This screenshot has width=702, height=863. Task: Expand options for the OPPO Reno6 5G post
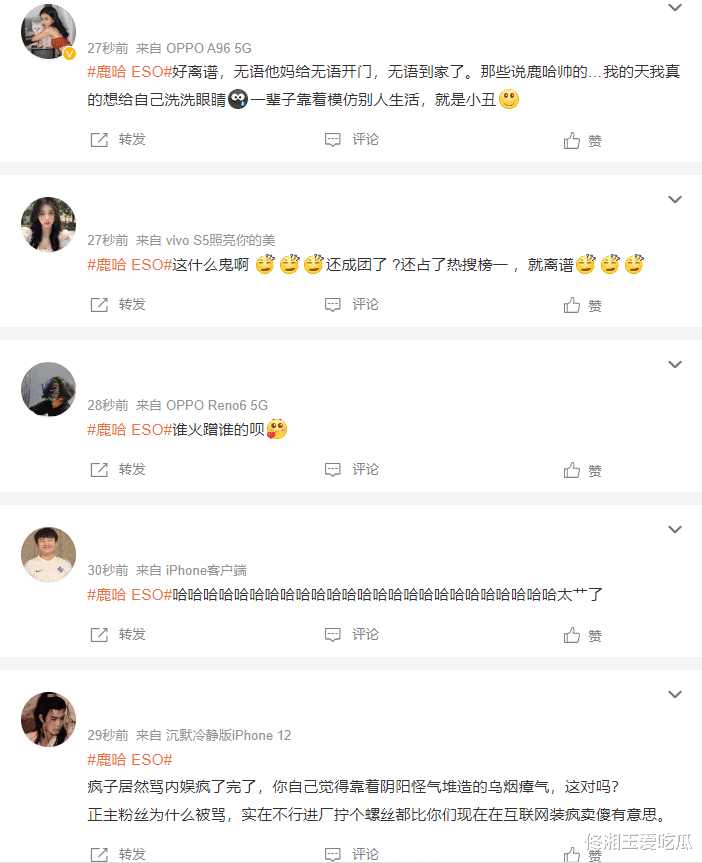click(675, 364)
